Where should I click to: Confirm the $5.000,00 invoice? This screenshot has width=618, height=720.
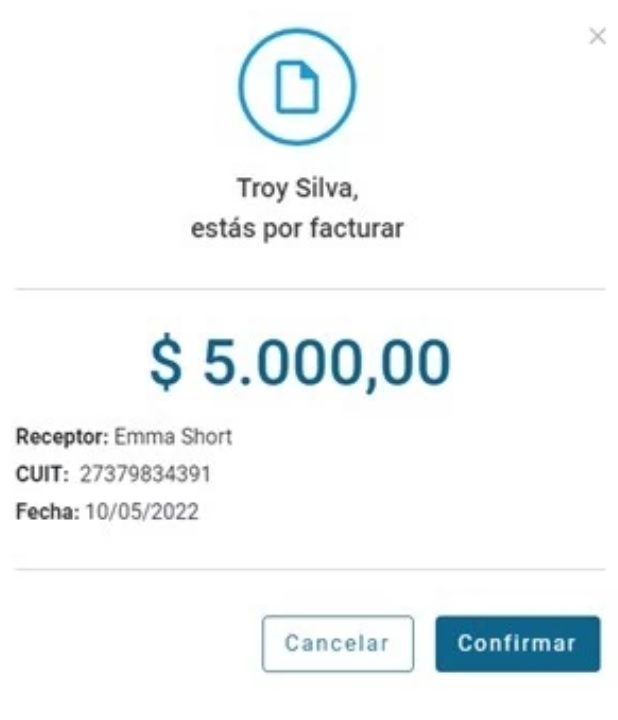[x=517, y=643]
